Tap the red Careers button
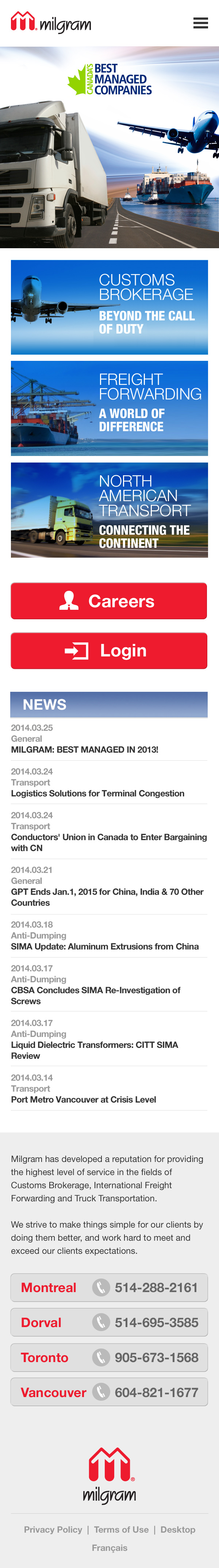 pyautogui.click(x=109, y=601)
